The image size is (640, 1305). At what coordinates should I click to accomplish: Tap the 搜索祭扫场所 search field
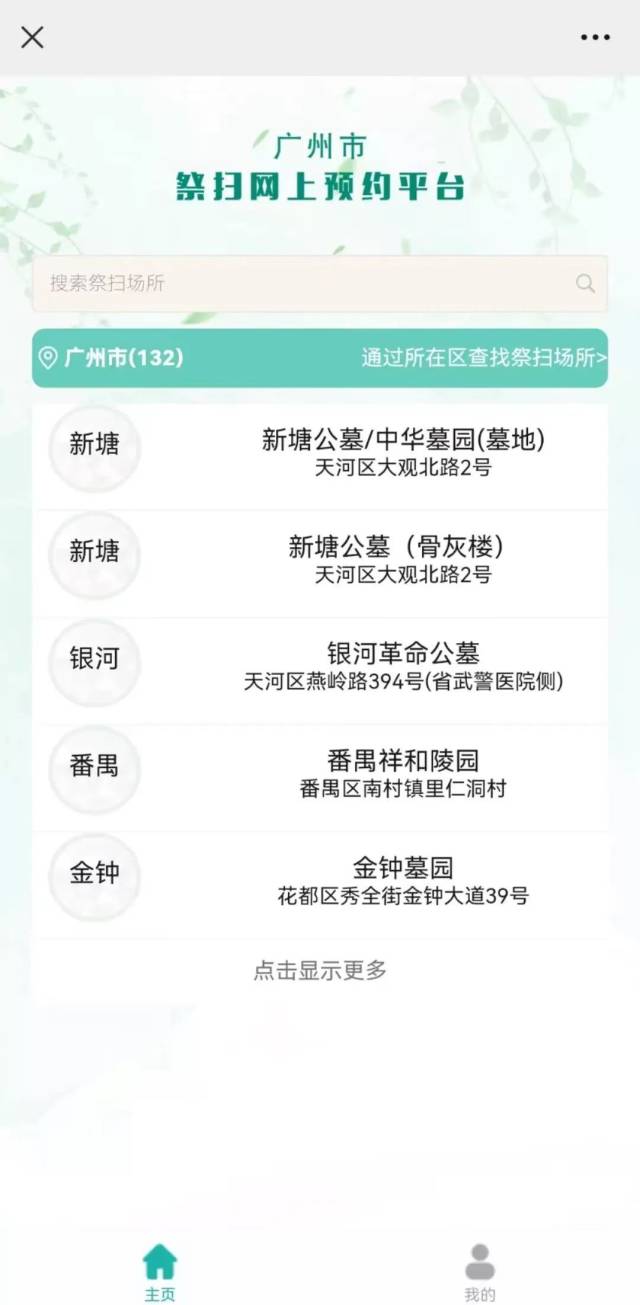point(300,283)
